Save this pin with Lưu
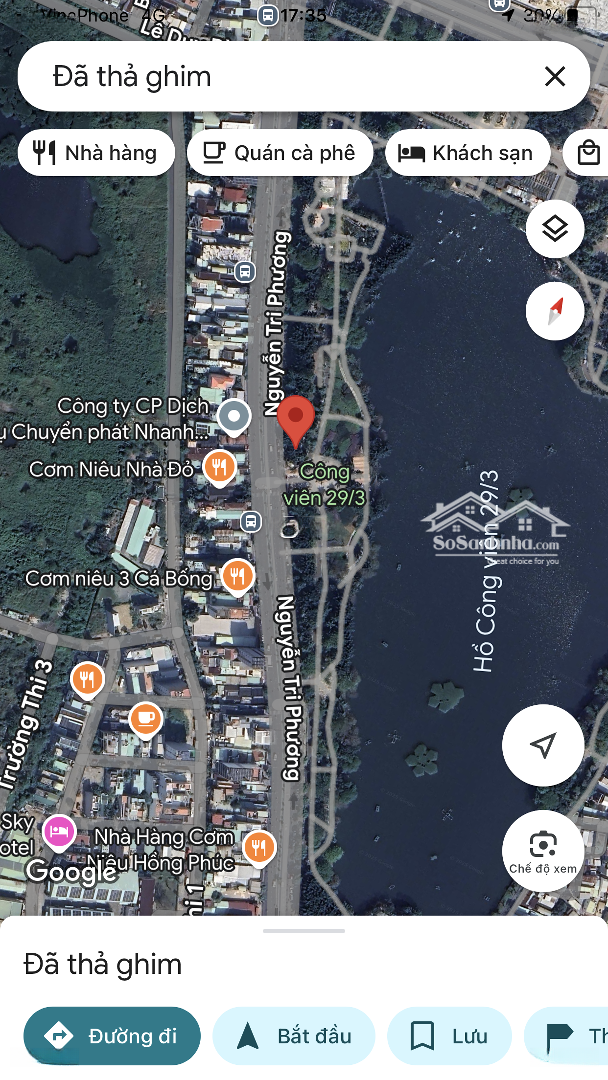 (x=450, y=1036)
